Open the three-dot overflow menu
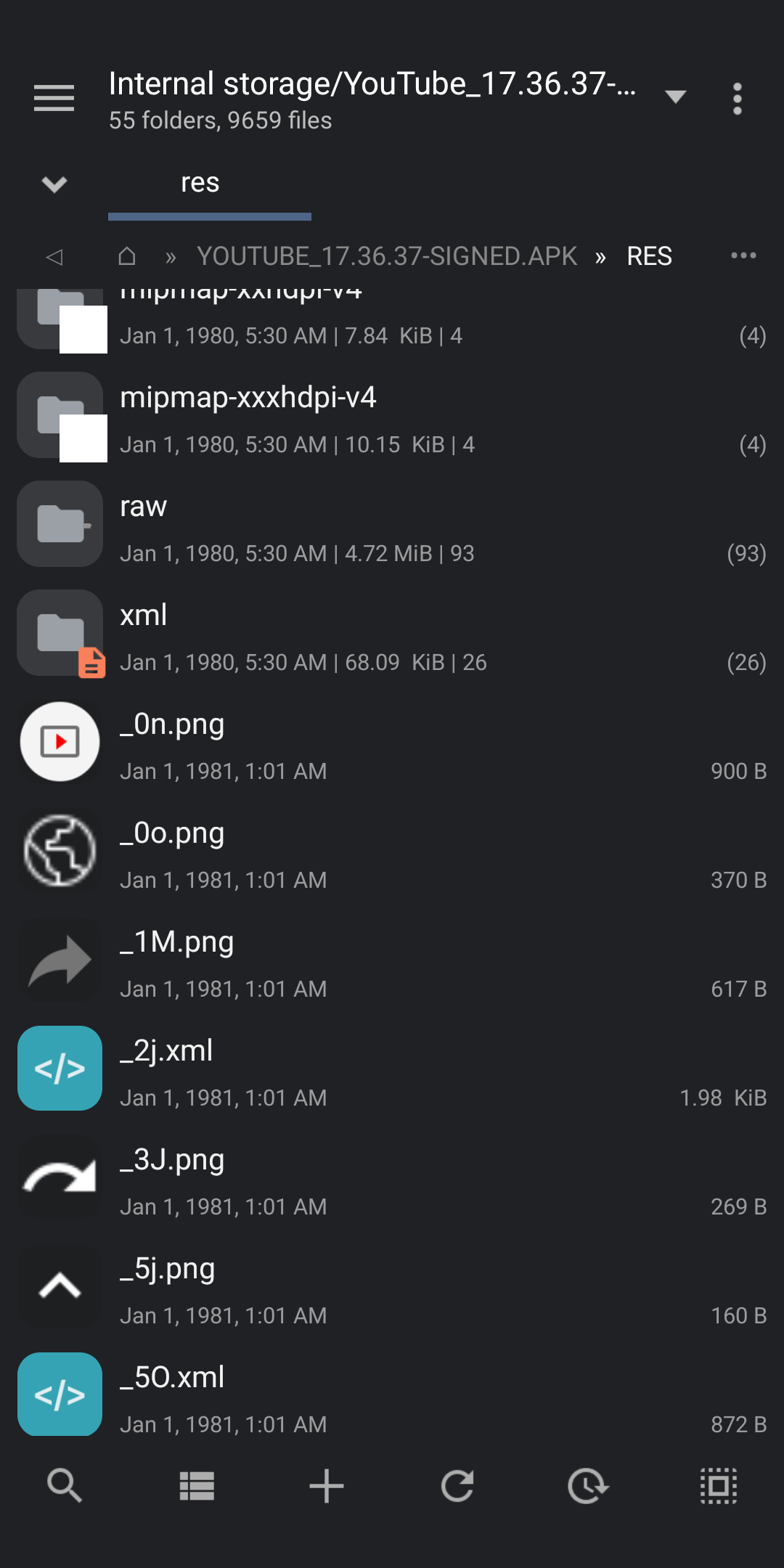The image size is (784, 1568). (738, 97)
